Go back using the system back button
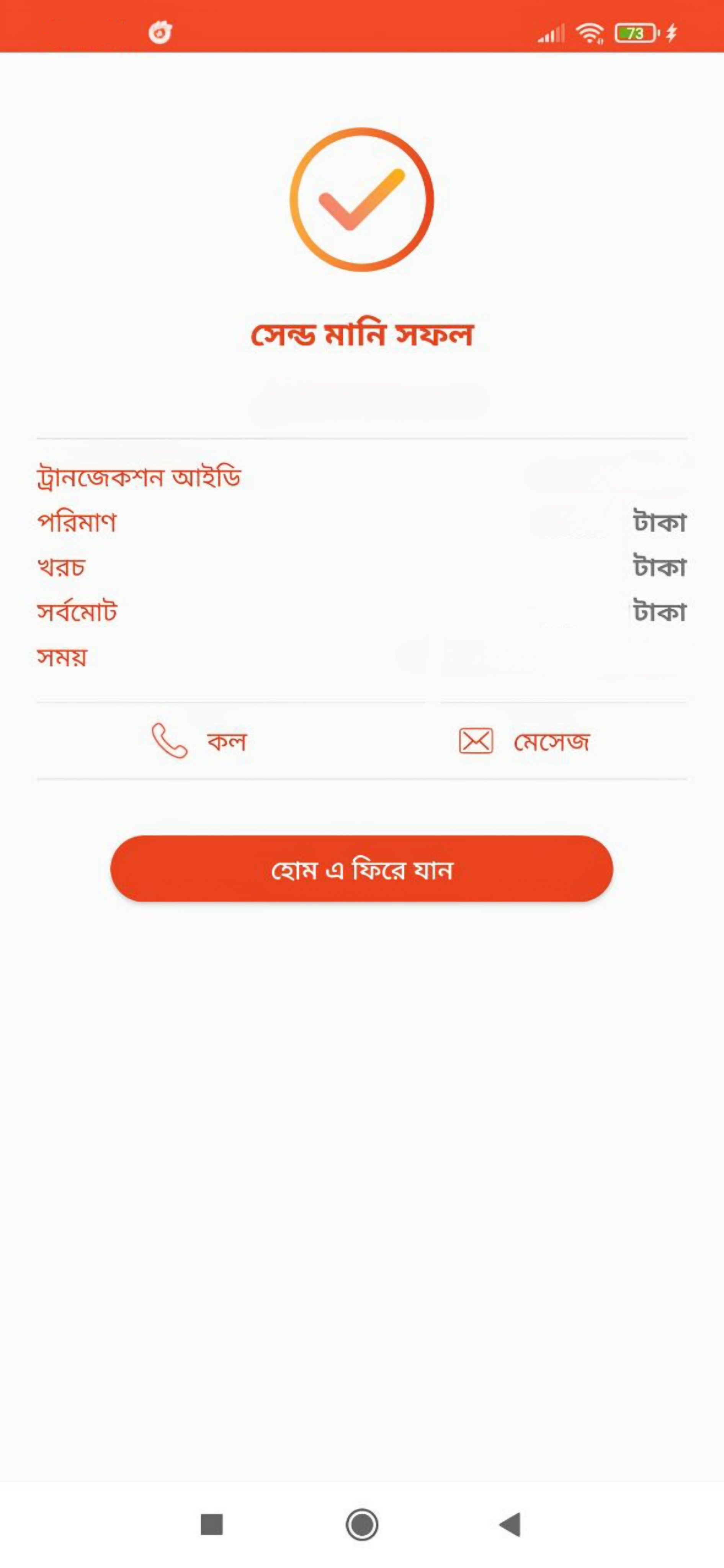This screenshot has width=724, height=1568. (510, 1524)
